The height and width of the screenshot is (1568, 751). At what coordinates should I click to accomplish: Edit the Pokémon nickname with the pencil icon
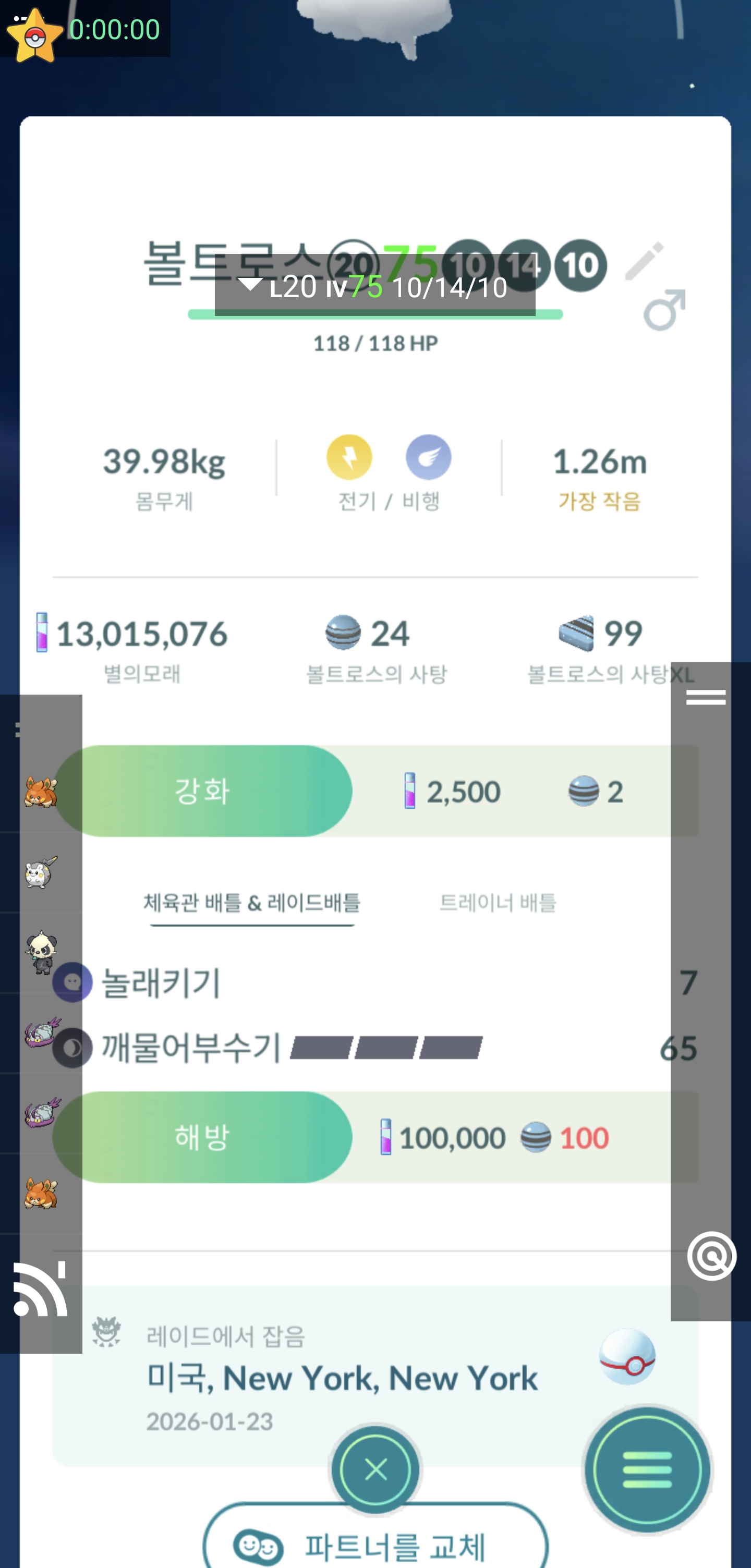point(644,261)
